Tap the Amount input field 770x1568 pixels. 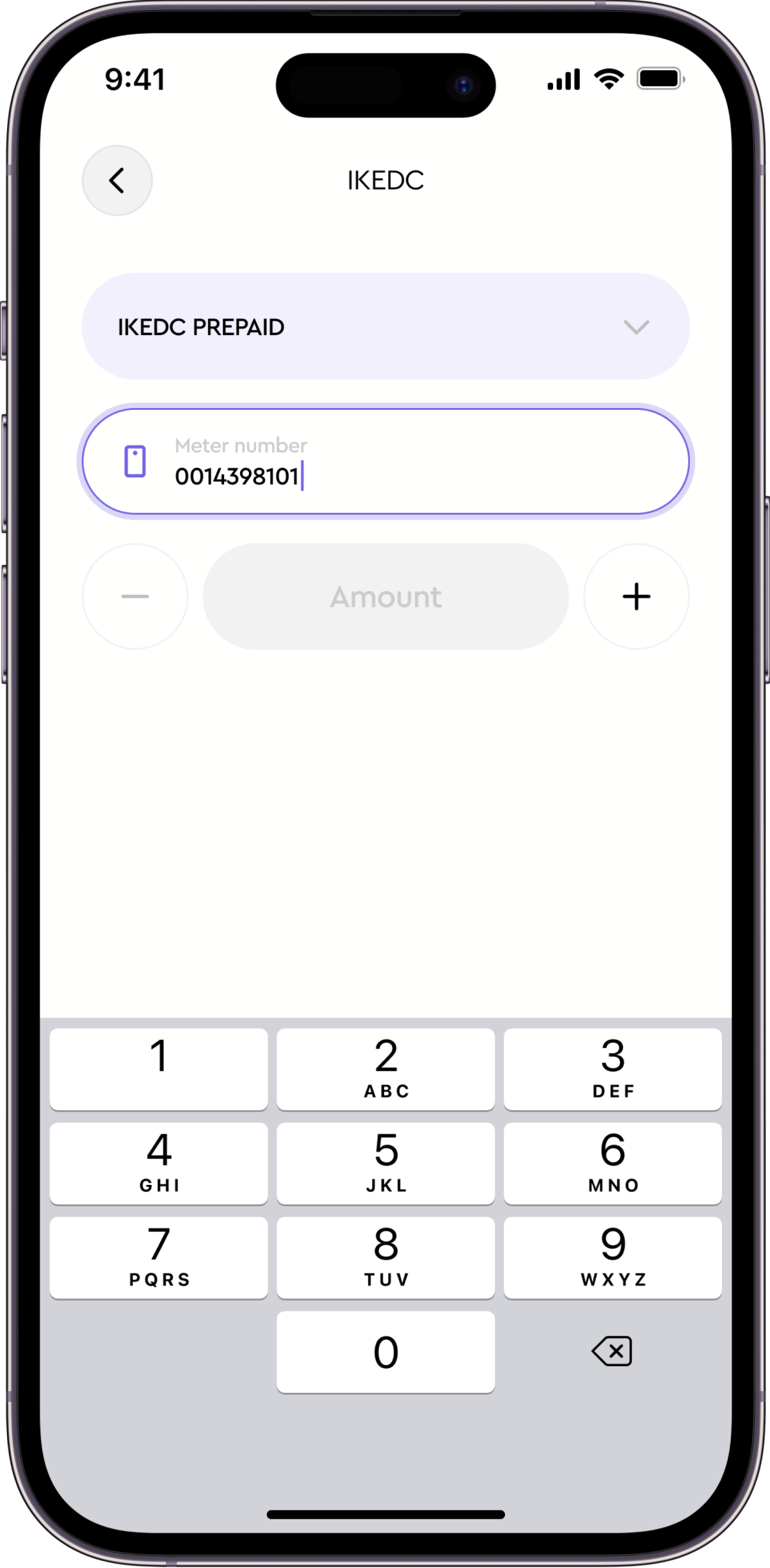[386, 596]
